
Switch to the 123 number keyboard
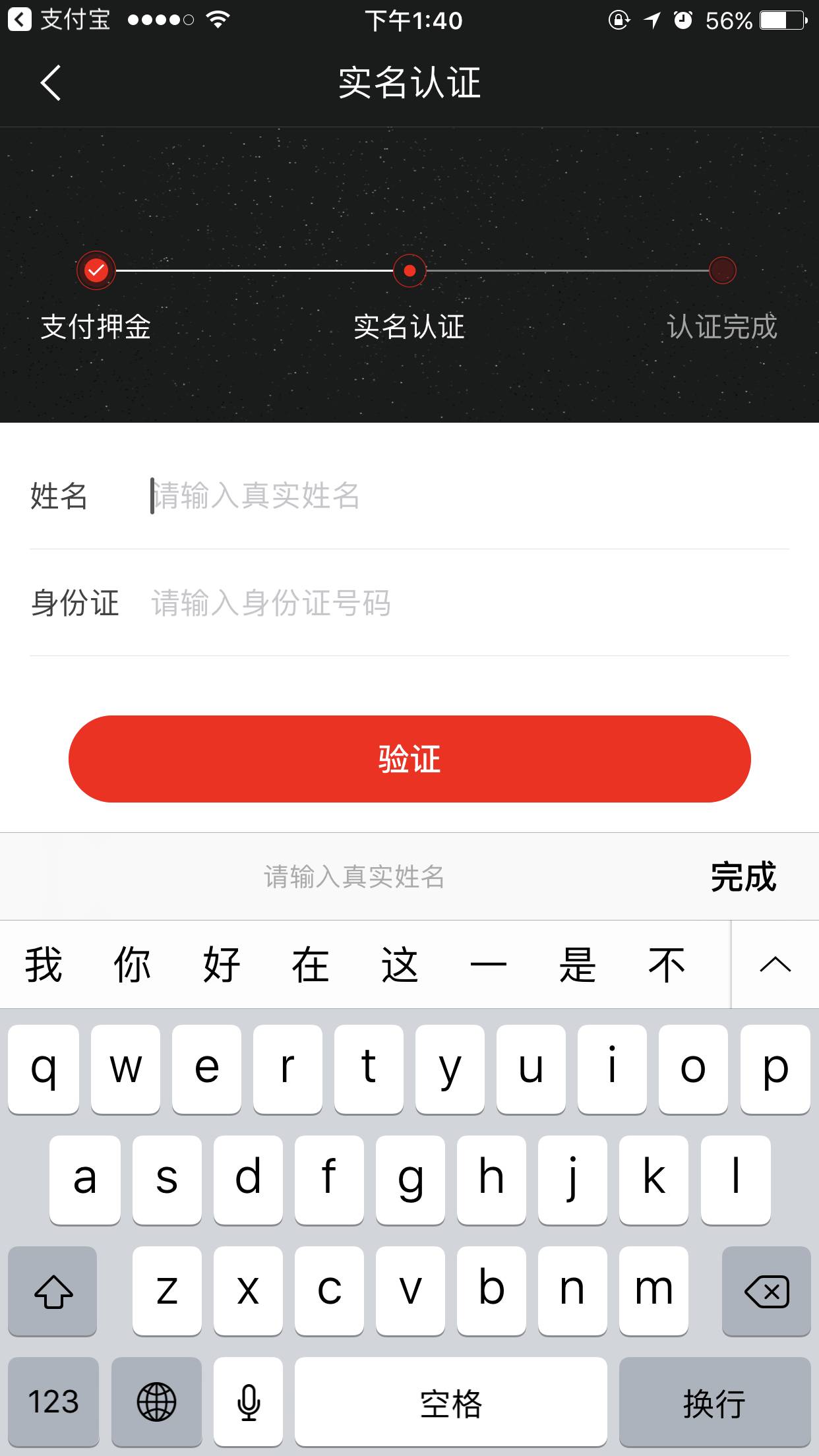[x=53, y=1401]
